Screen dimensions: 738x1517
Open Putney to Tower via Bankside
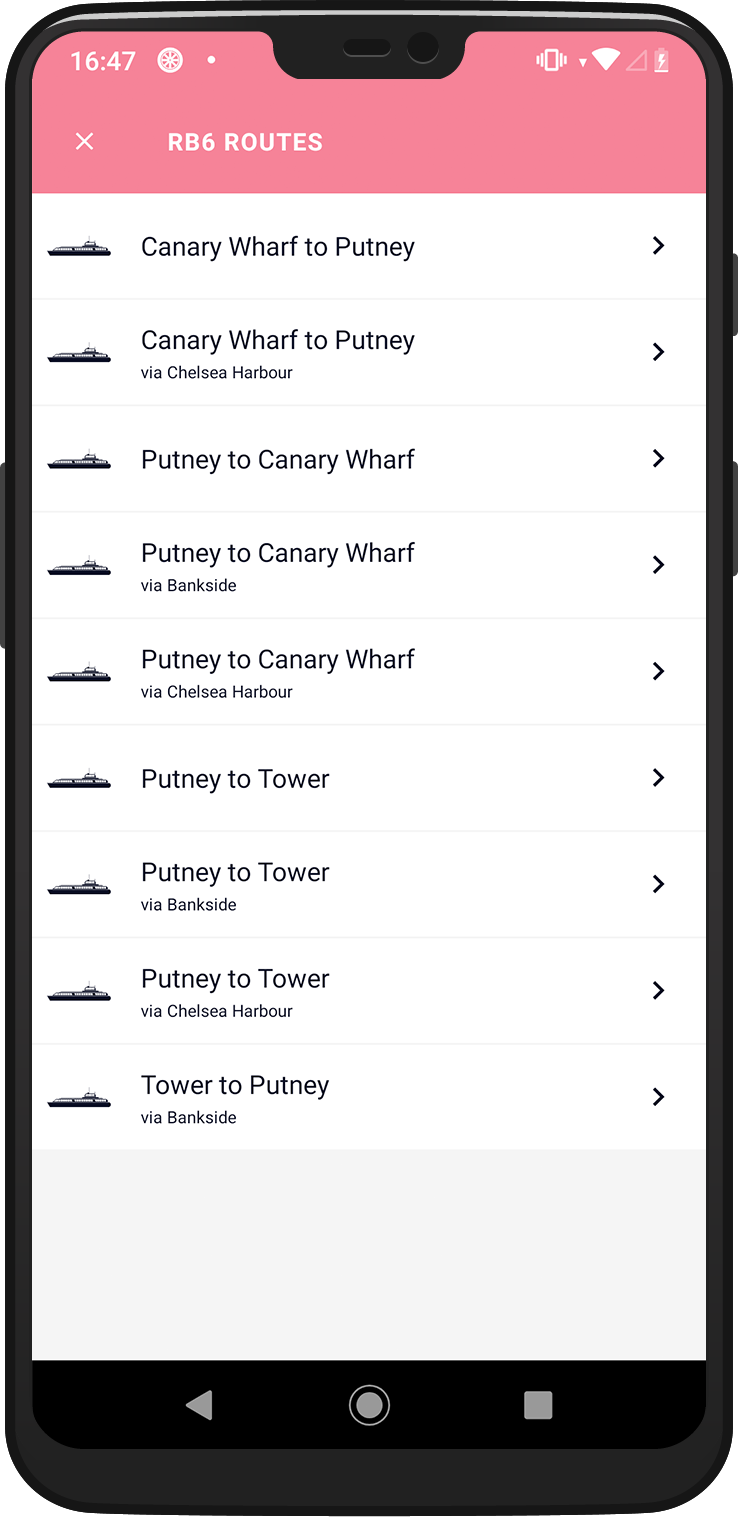click(x=369, y=884)
